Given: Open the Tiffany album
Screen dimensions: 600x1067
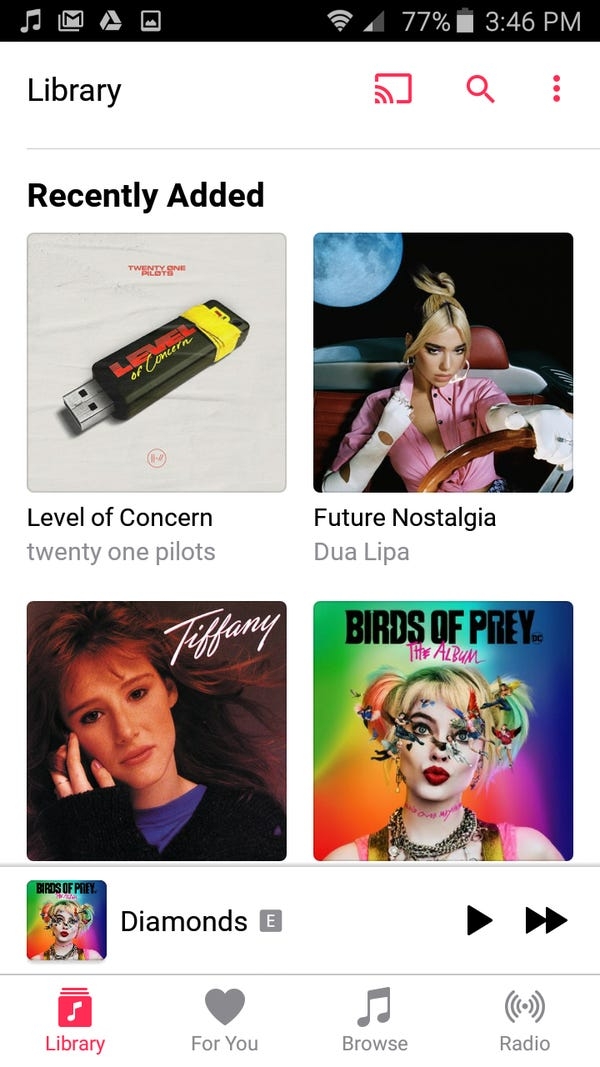Looking at the screenshot, I should click(156, 730).
